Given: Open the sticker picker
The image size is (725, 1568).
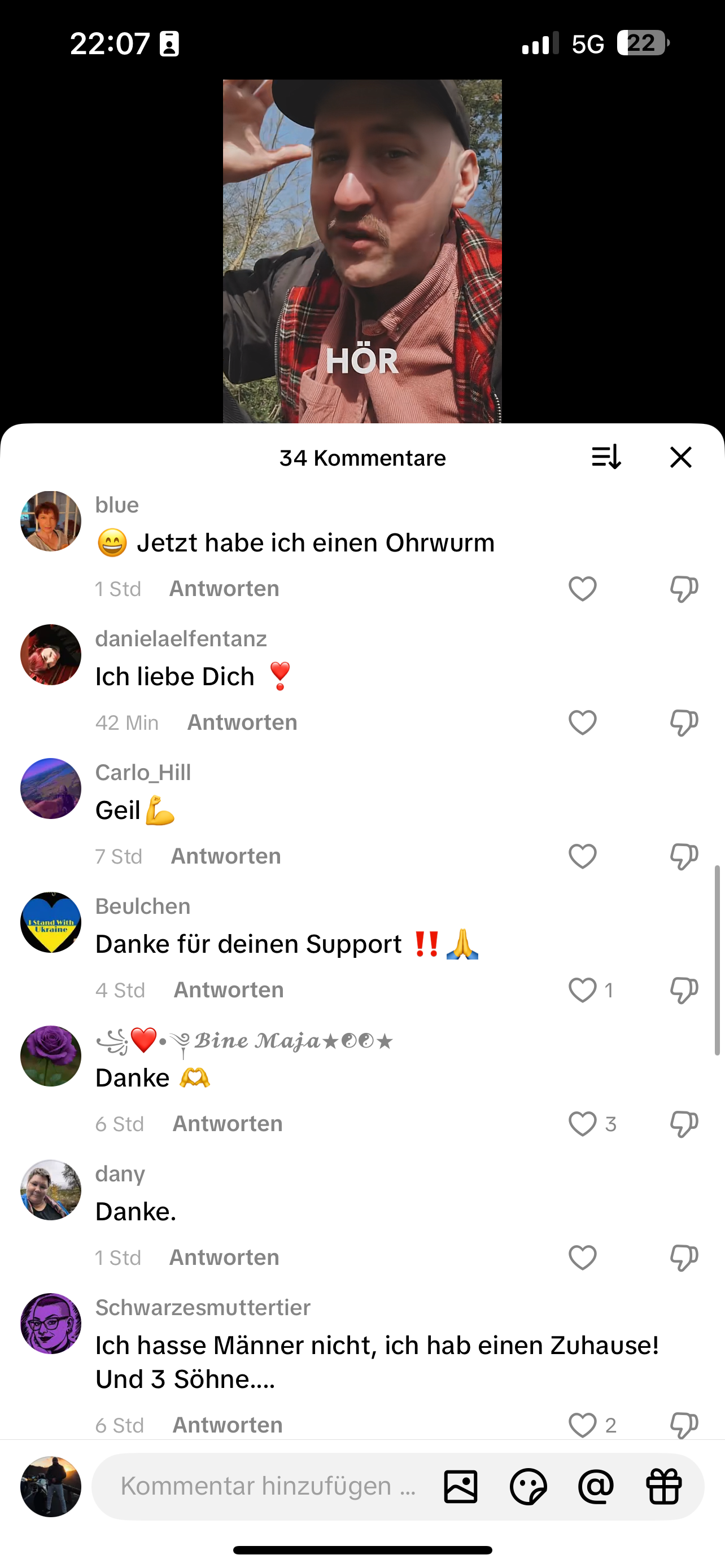Looking at the screenshot, I should pos(528,1486).
